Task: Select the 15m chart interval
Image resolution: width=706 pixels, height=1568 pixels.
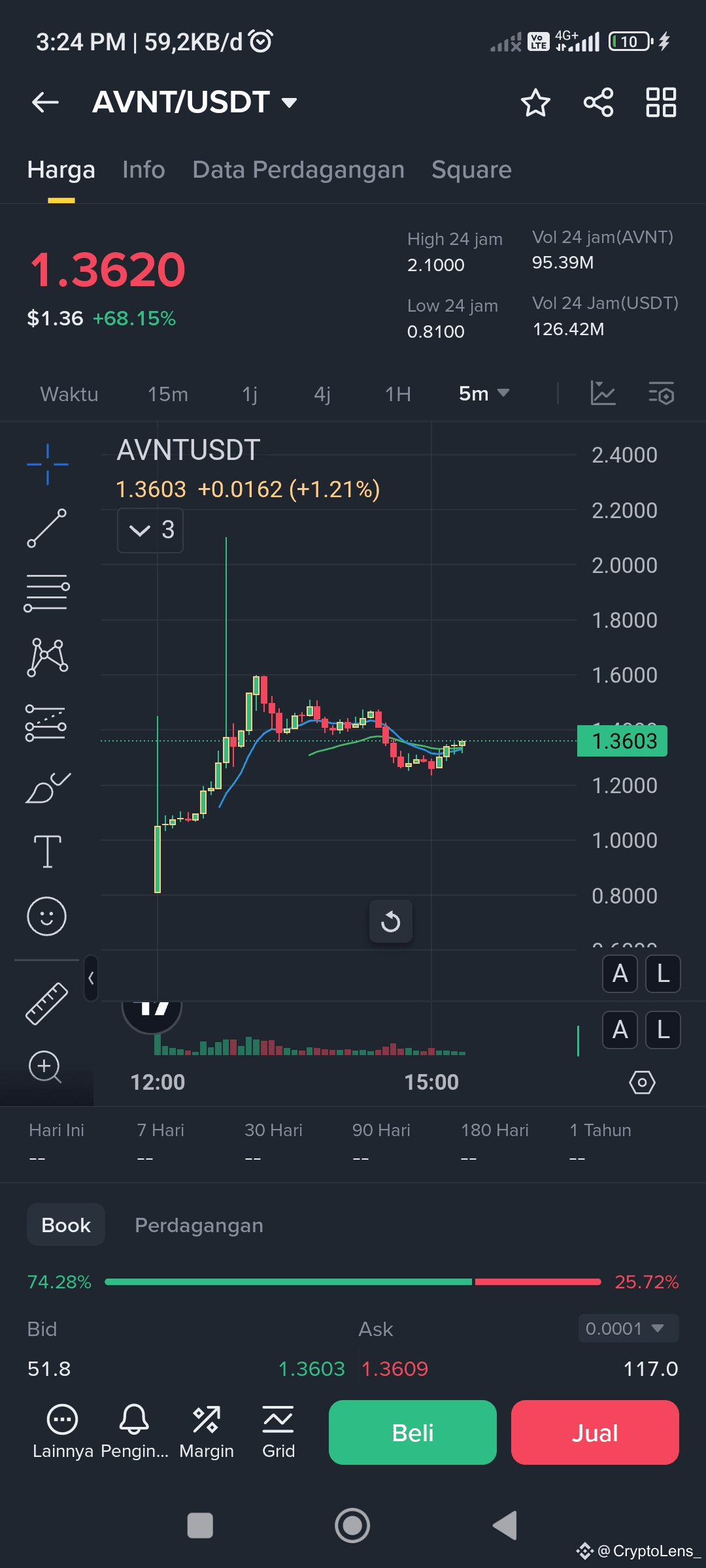Action: point(168,394)
